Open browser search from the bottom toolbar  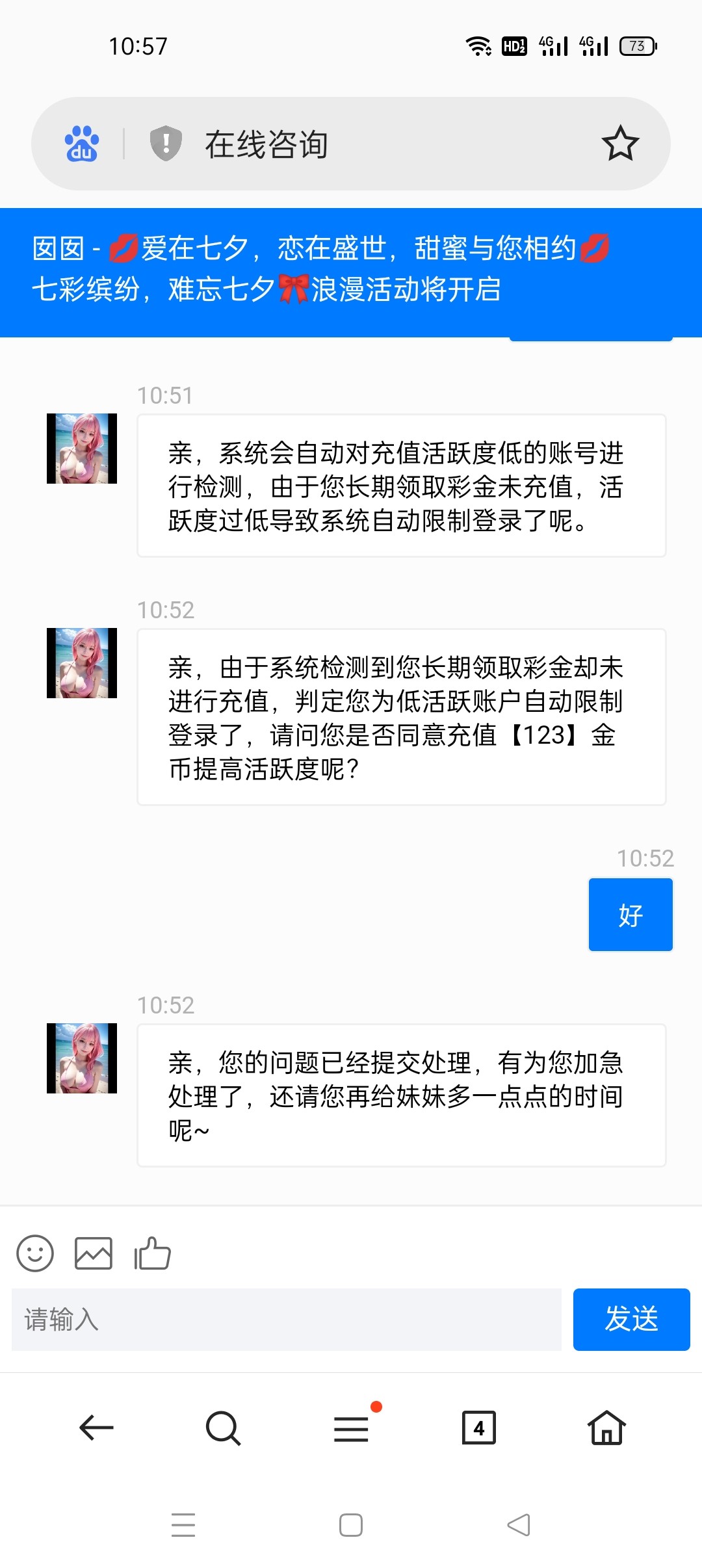click(223, 1428)
